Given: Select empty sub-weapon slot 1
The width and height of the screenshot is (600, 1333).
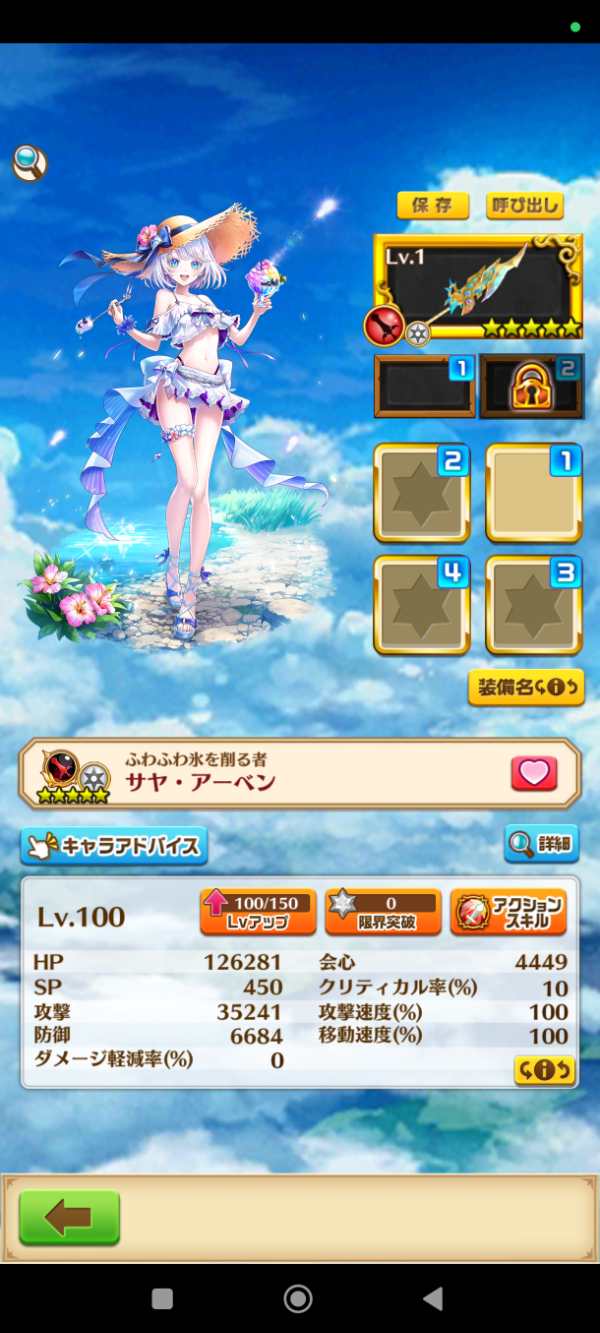Looking at the screenshot, I should pyautogui.click(x=424, y=386).
